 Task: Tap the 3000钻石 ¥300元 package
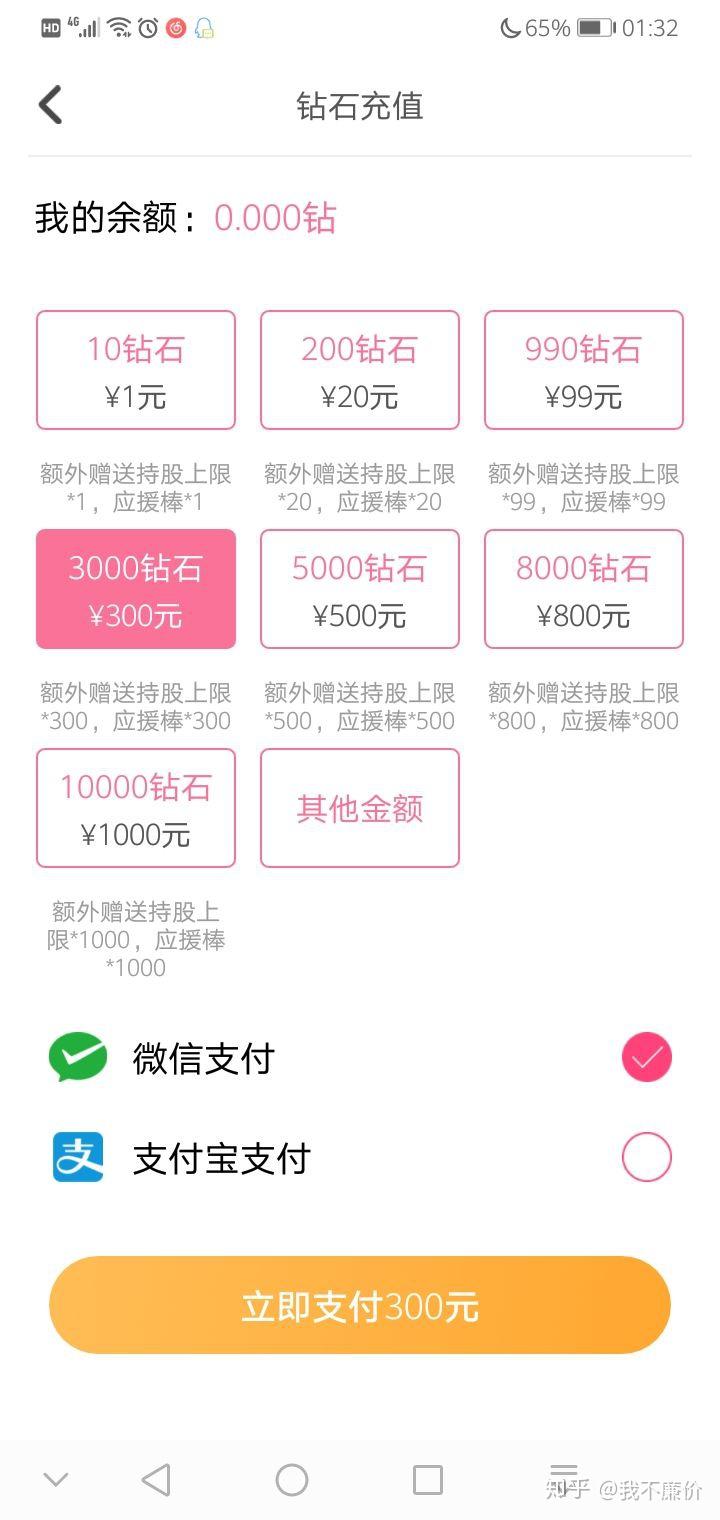[x=136, y=589]
